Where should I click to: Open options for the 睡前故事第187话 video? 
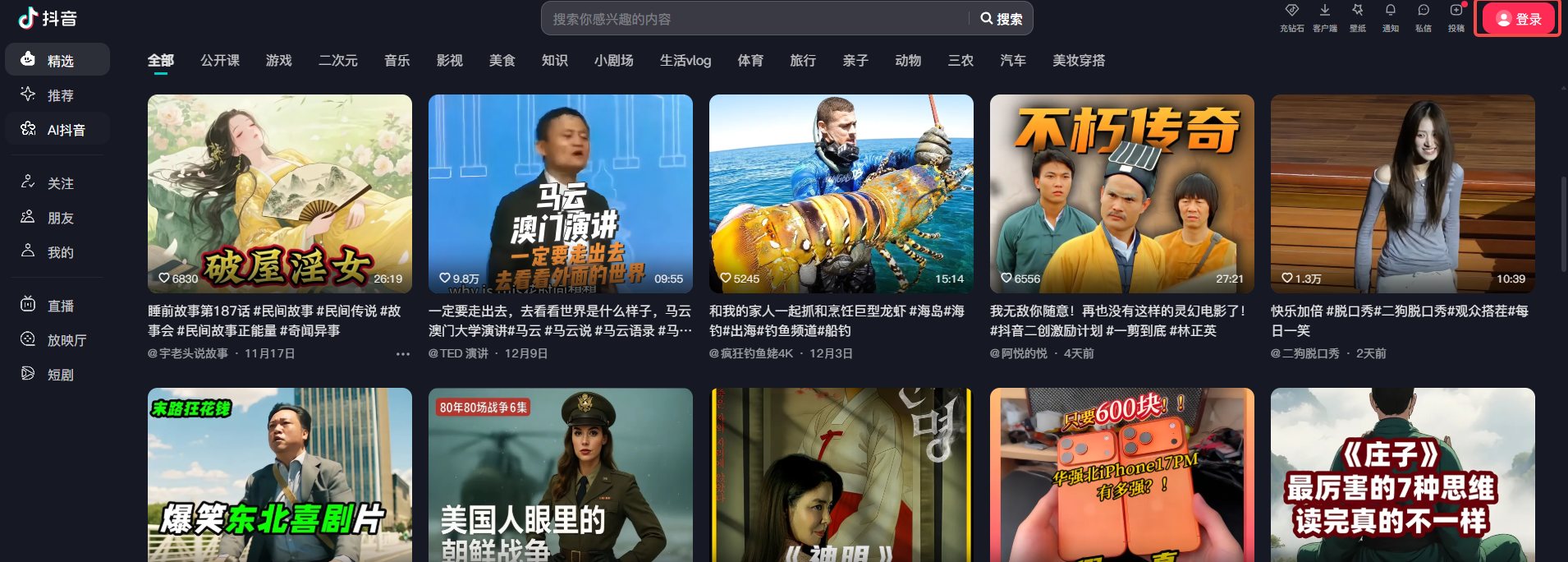pos(402,354)
